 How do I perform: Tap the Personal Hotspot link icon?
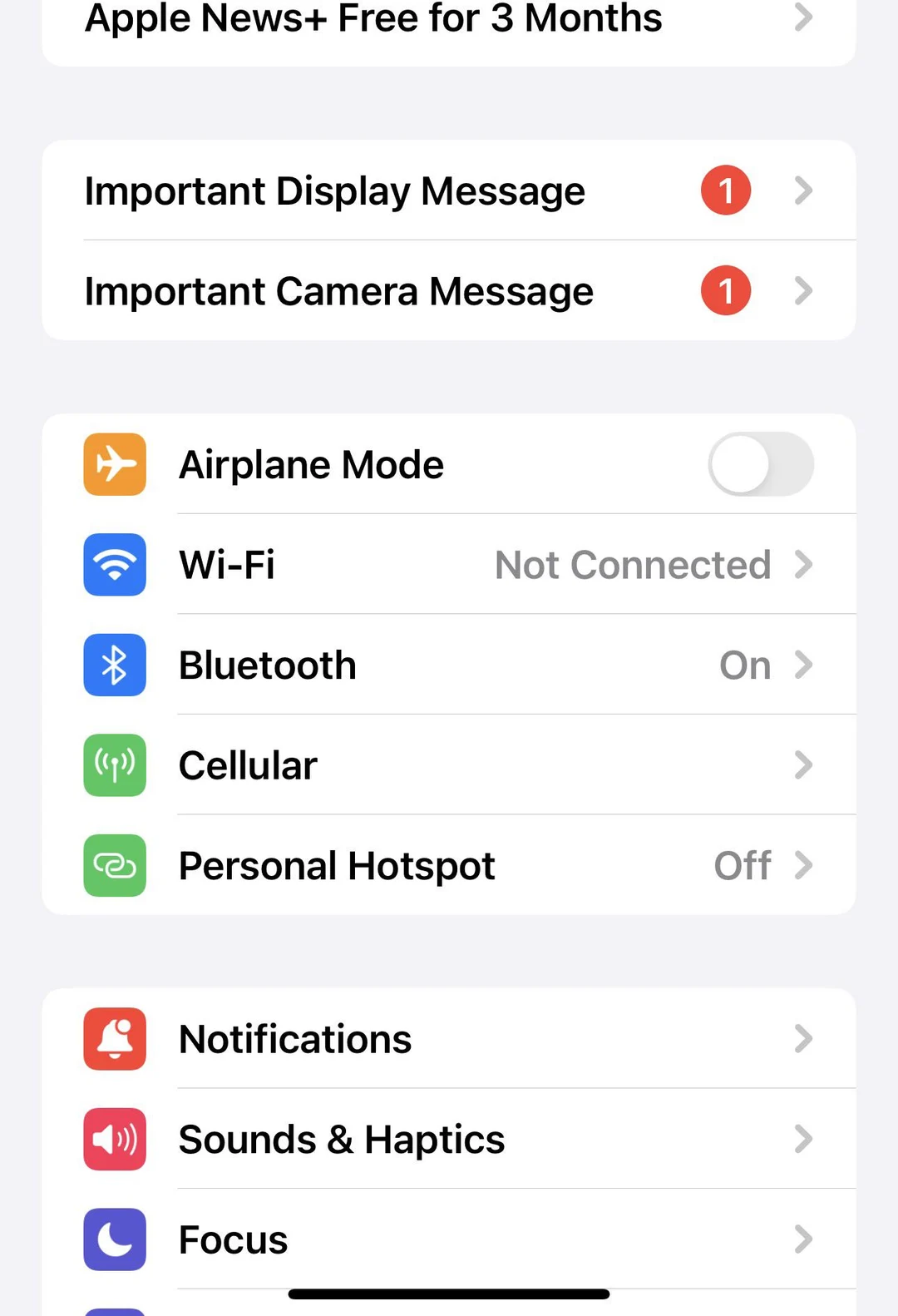114,865
